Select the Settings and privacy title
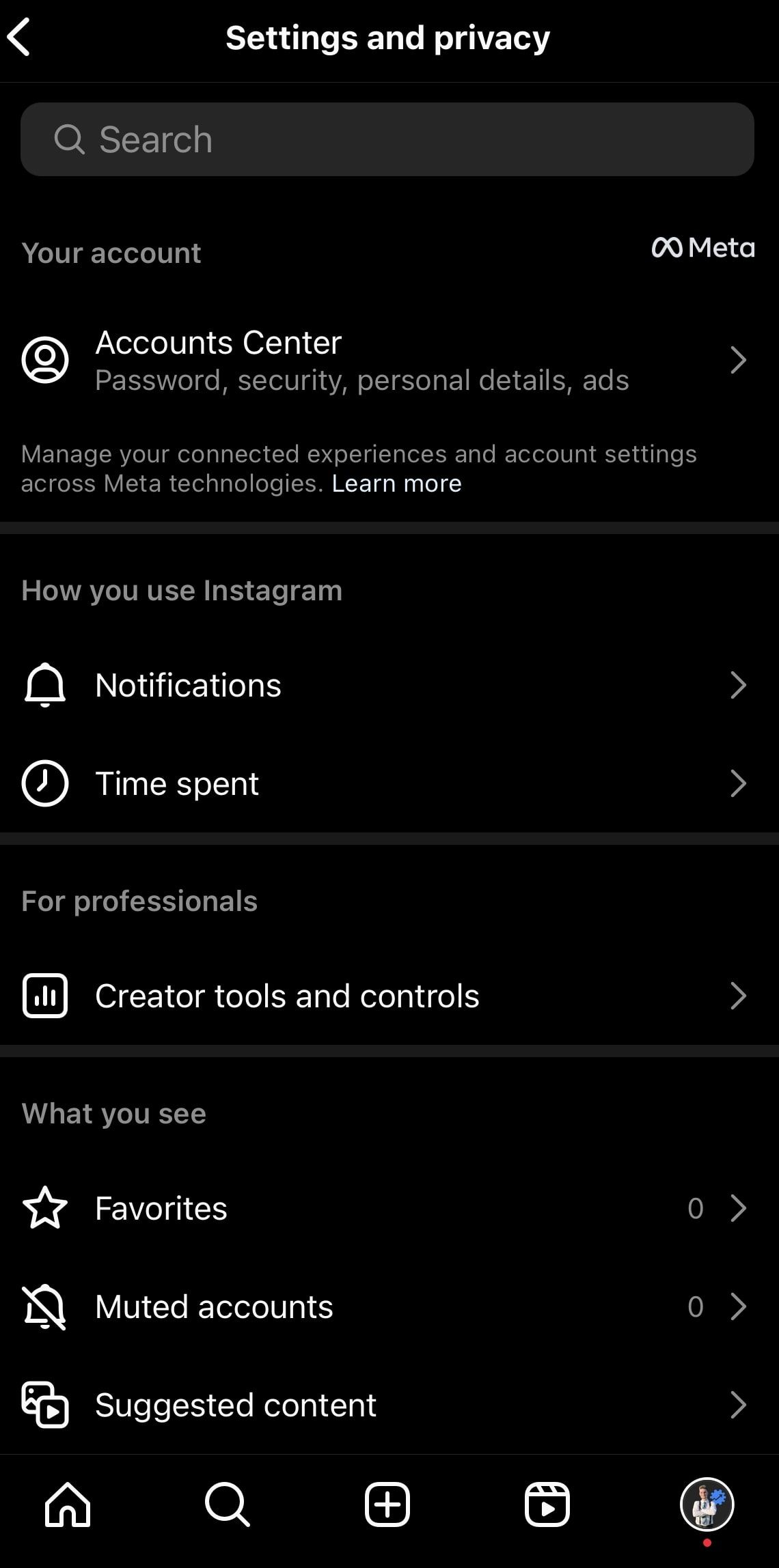Image resolution: width=779 pixels, height=1568 pixels. coord(388,37)
